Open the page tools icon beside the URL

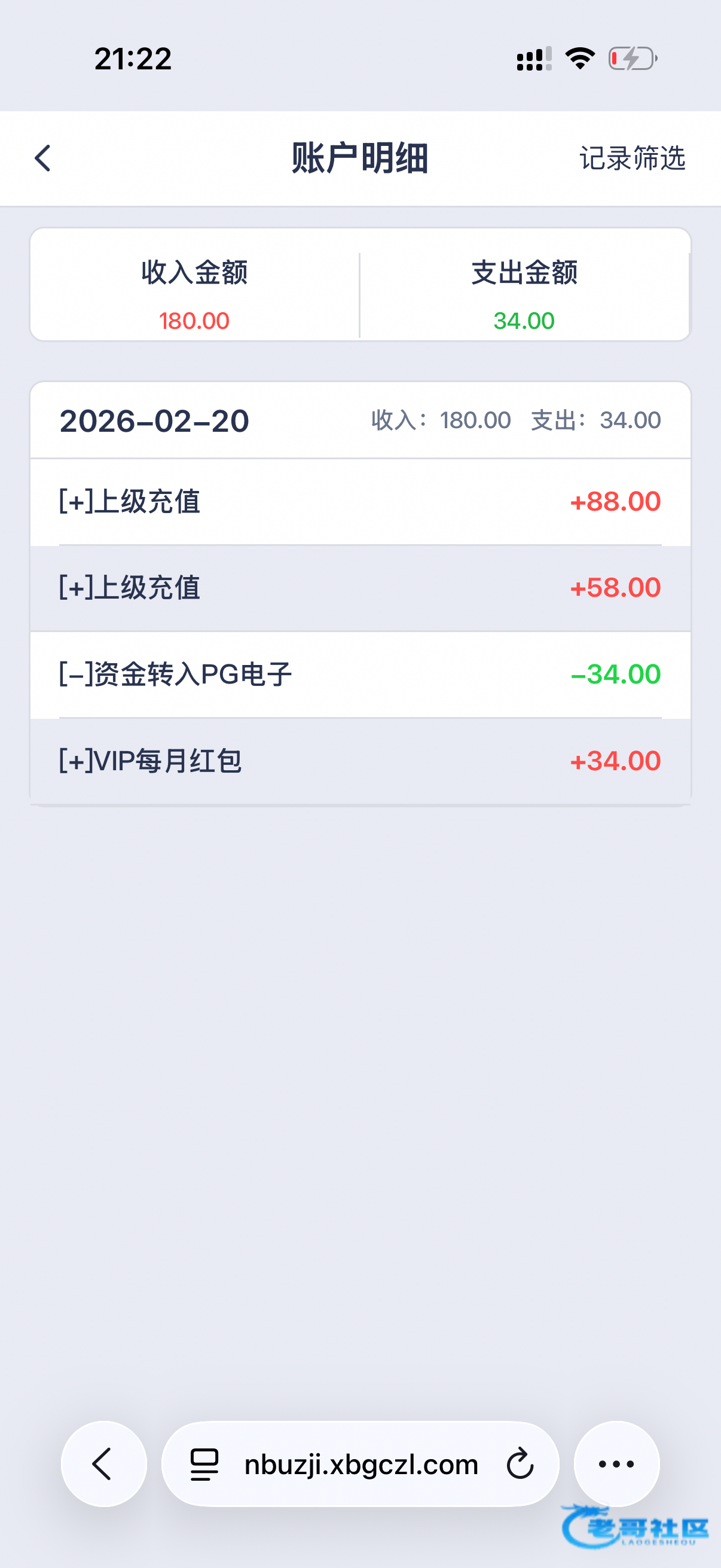pos(204,1464)
